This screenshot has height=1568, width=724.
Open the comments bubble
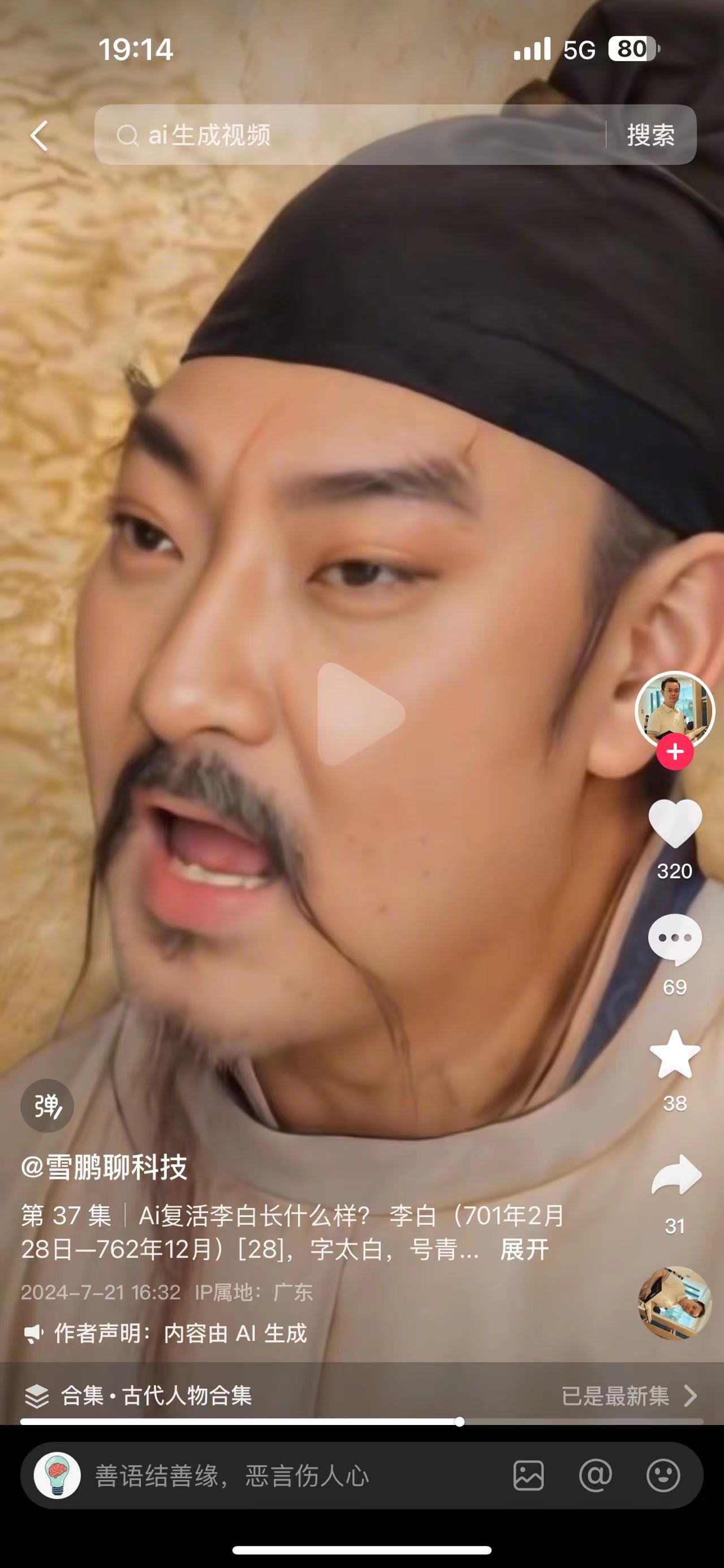tap(675, 939)
